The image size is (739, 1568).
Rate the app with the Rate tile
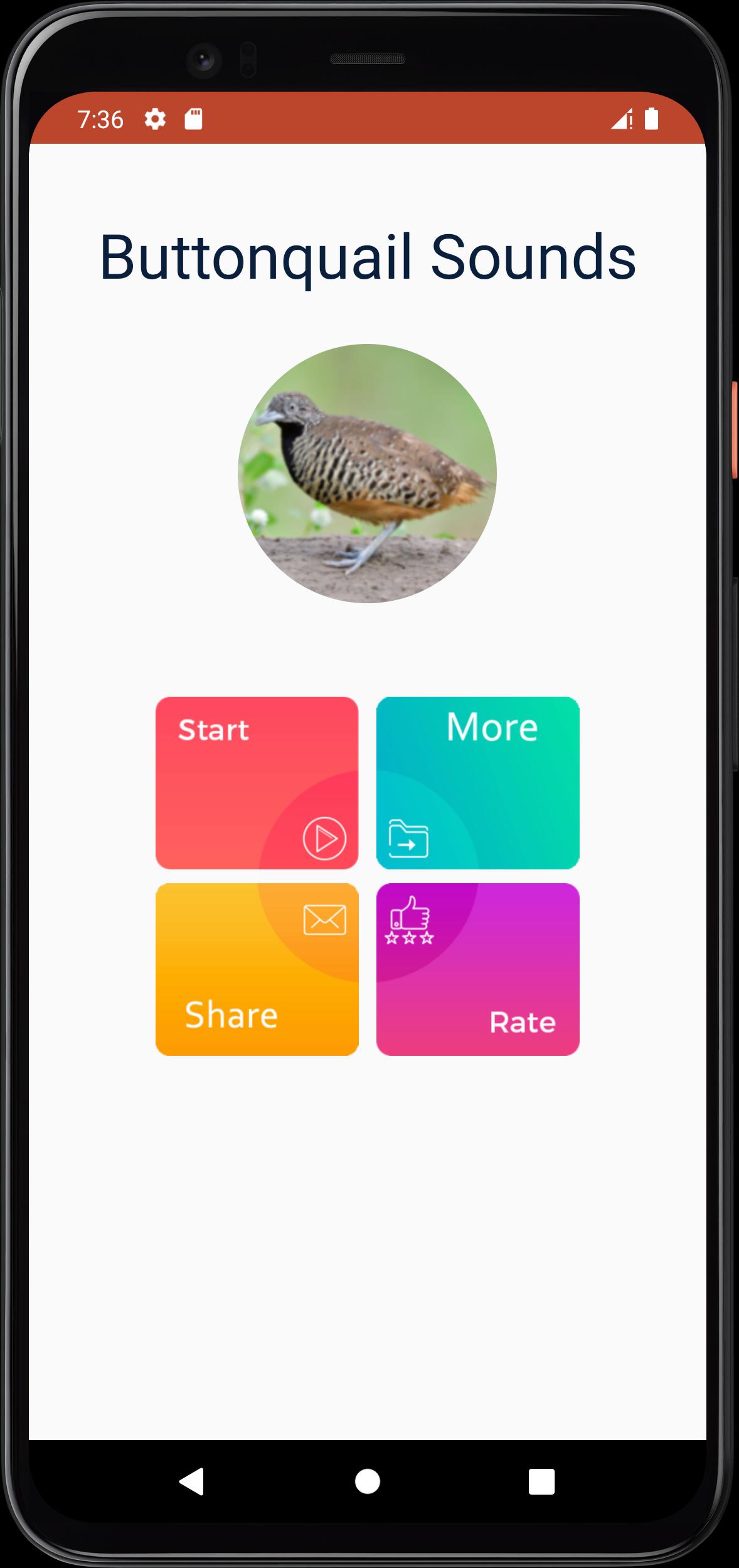click(x=477, y=969)
